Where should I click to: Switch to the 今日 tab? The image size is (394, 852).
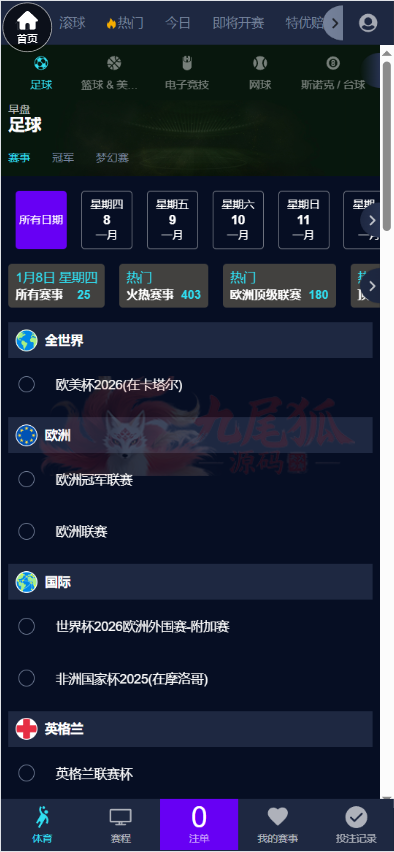click(x=178, y=23)
